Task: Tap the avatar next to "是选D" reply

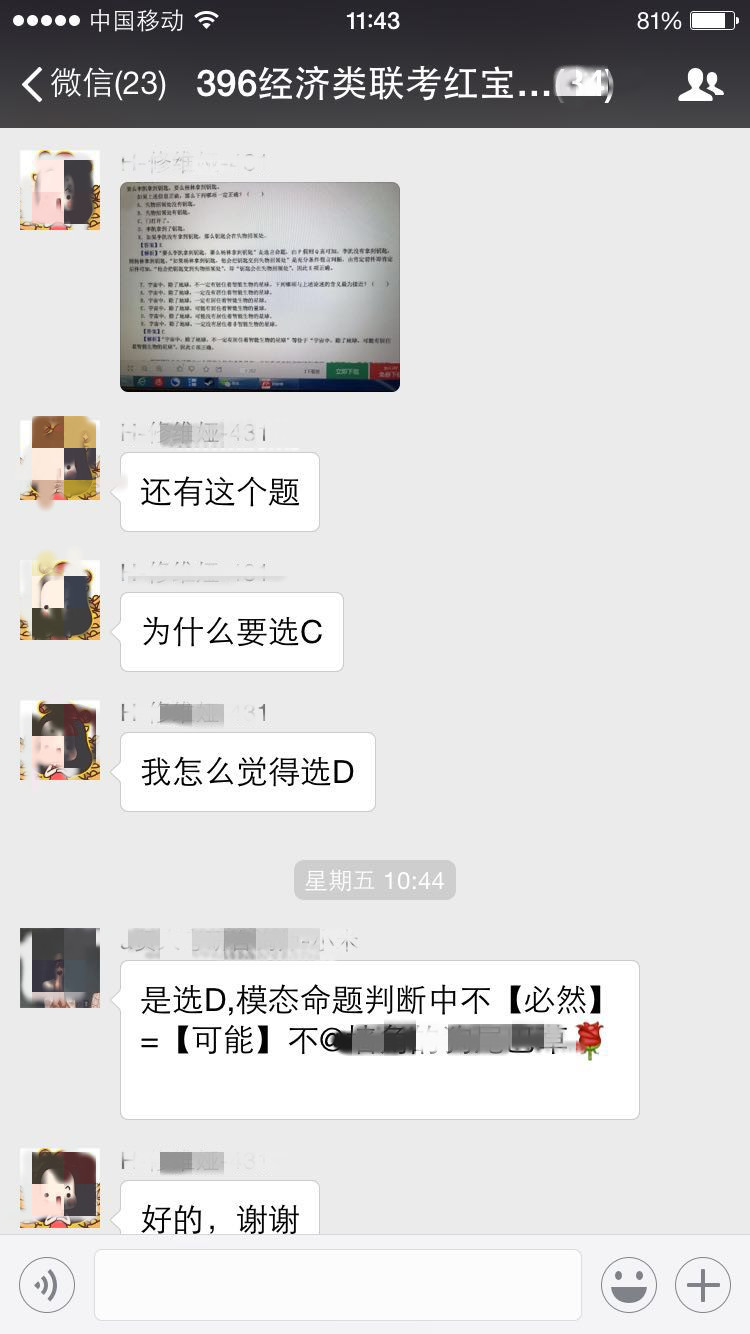Action: click(60, 967)
